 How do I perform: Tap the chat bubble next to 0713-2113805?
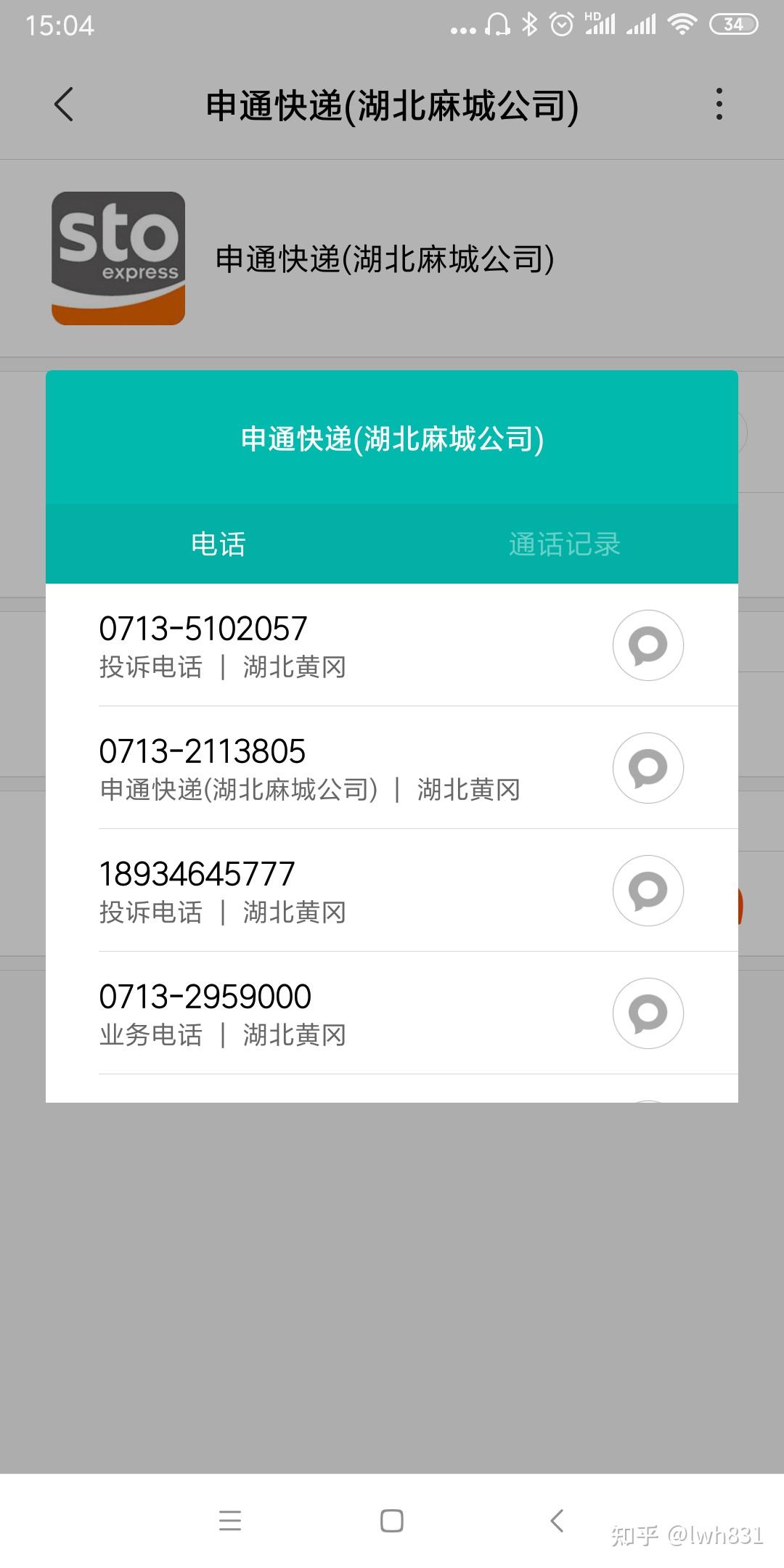pyautogui.click(x=648, y=768)
